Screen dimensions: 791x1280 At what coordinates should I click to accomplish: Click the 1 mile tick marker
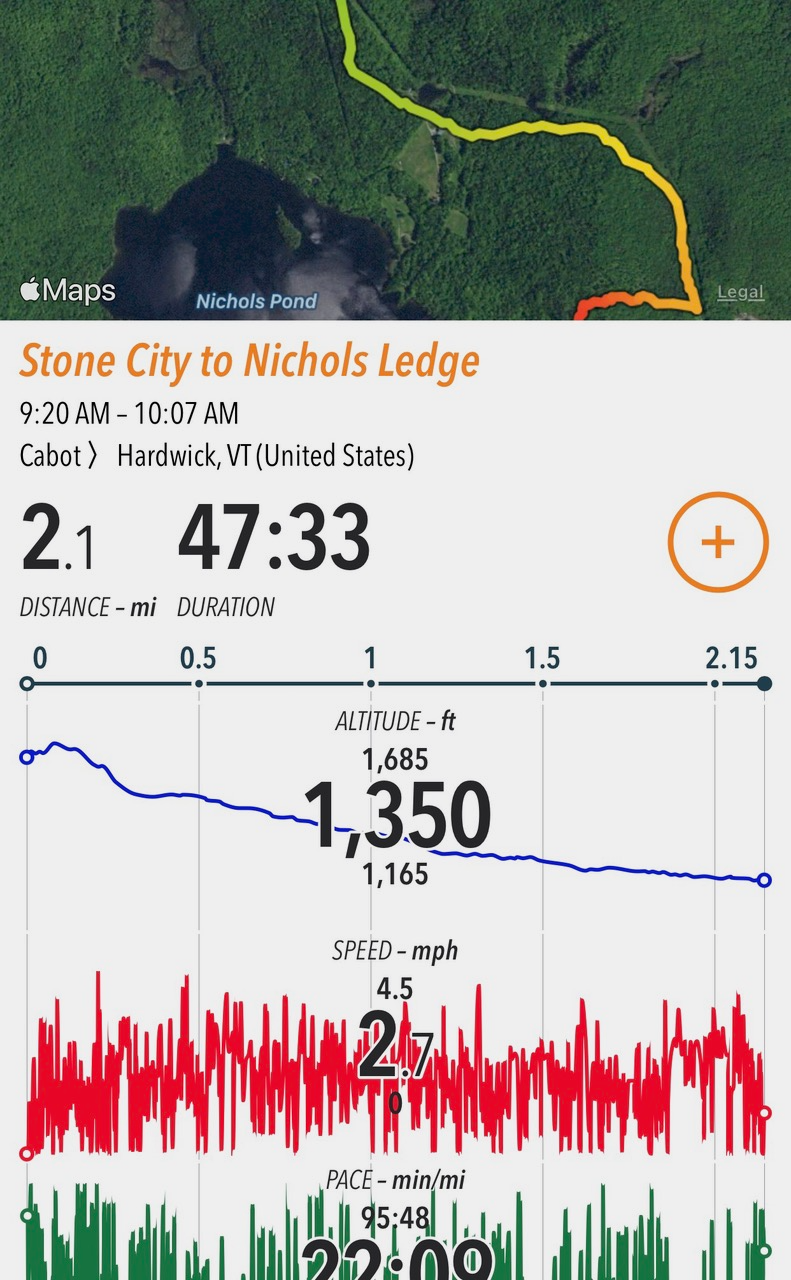point(370,683)
